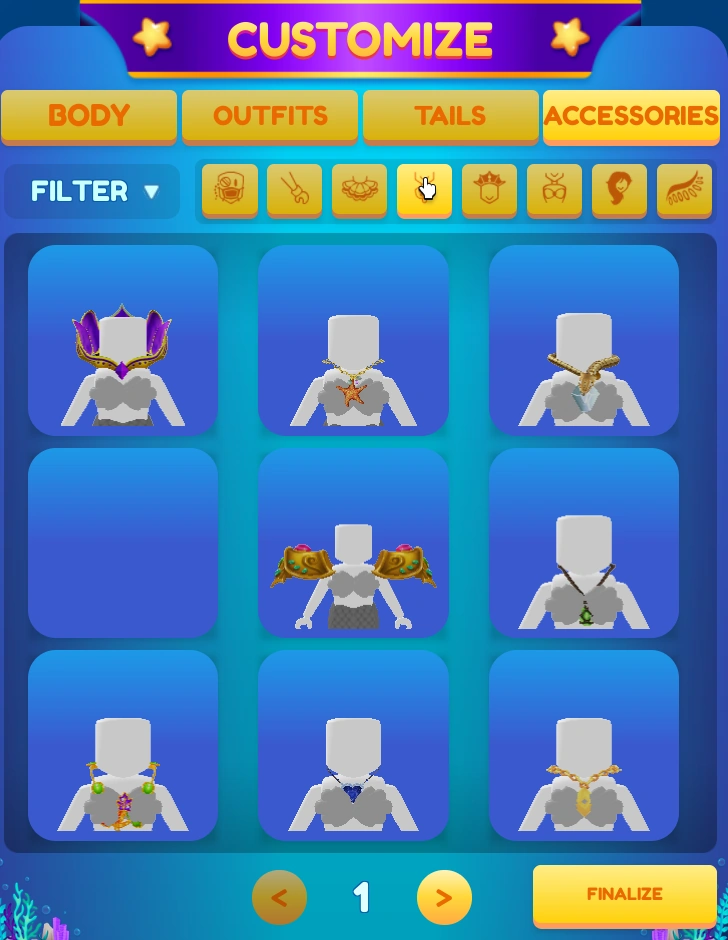This screenshot has width=728, height=940.
Task: Expand the Filter dropdown
Action: point(93,191)
